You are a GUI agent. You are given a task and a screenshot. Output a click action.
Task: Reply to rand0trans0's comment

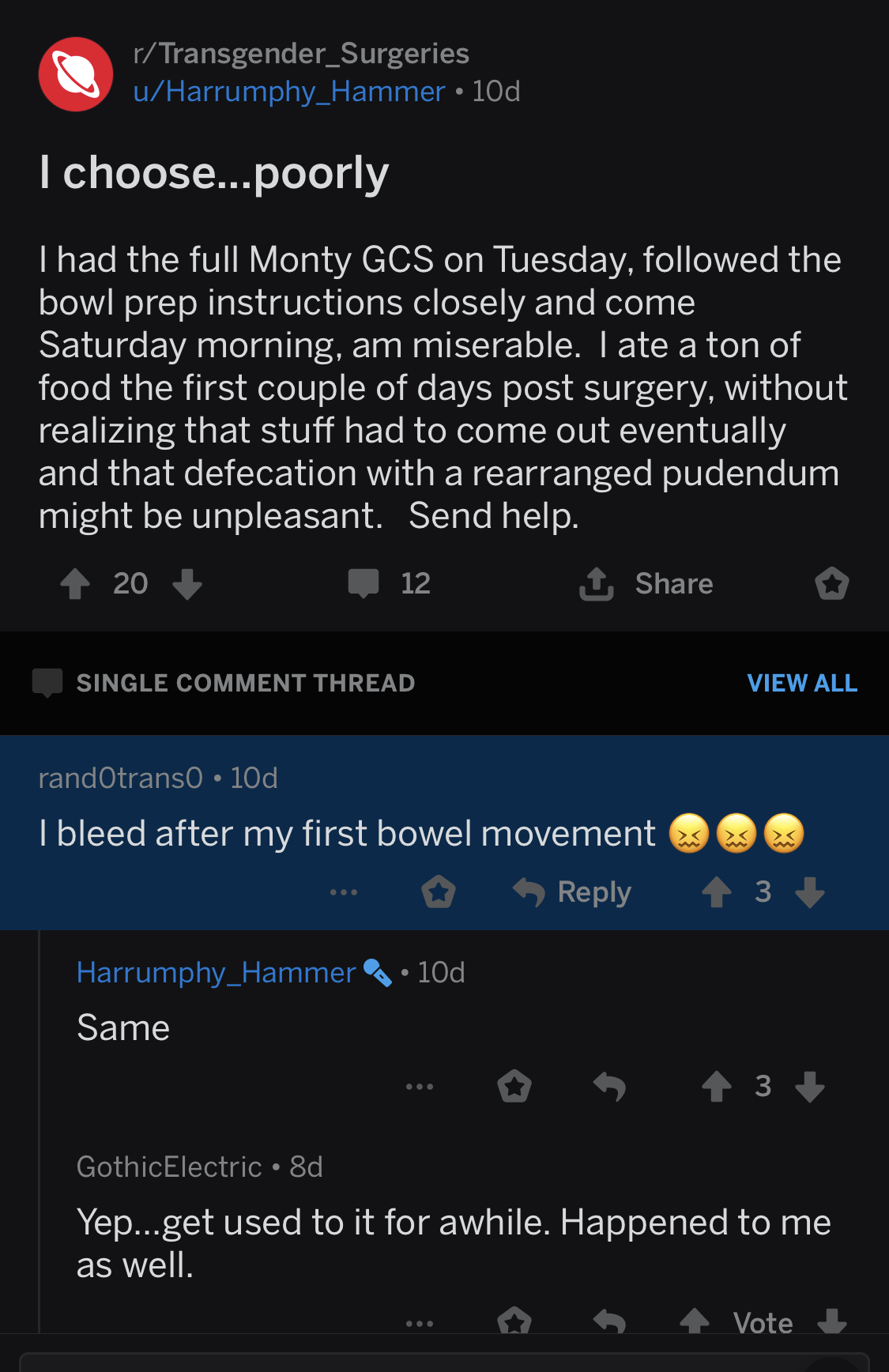(x=572, y=892)
